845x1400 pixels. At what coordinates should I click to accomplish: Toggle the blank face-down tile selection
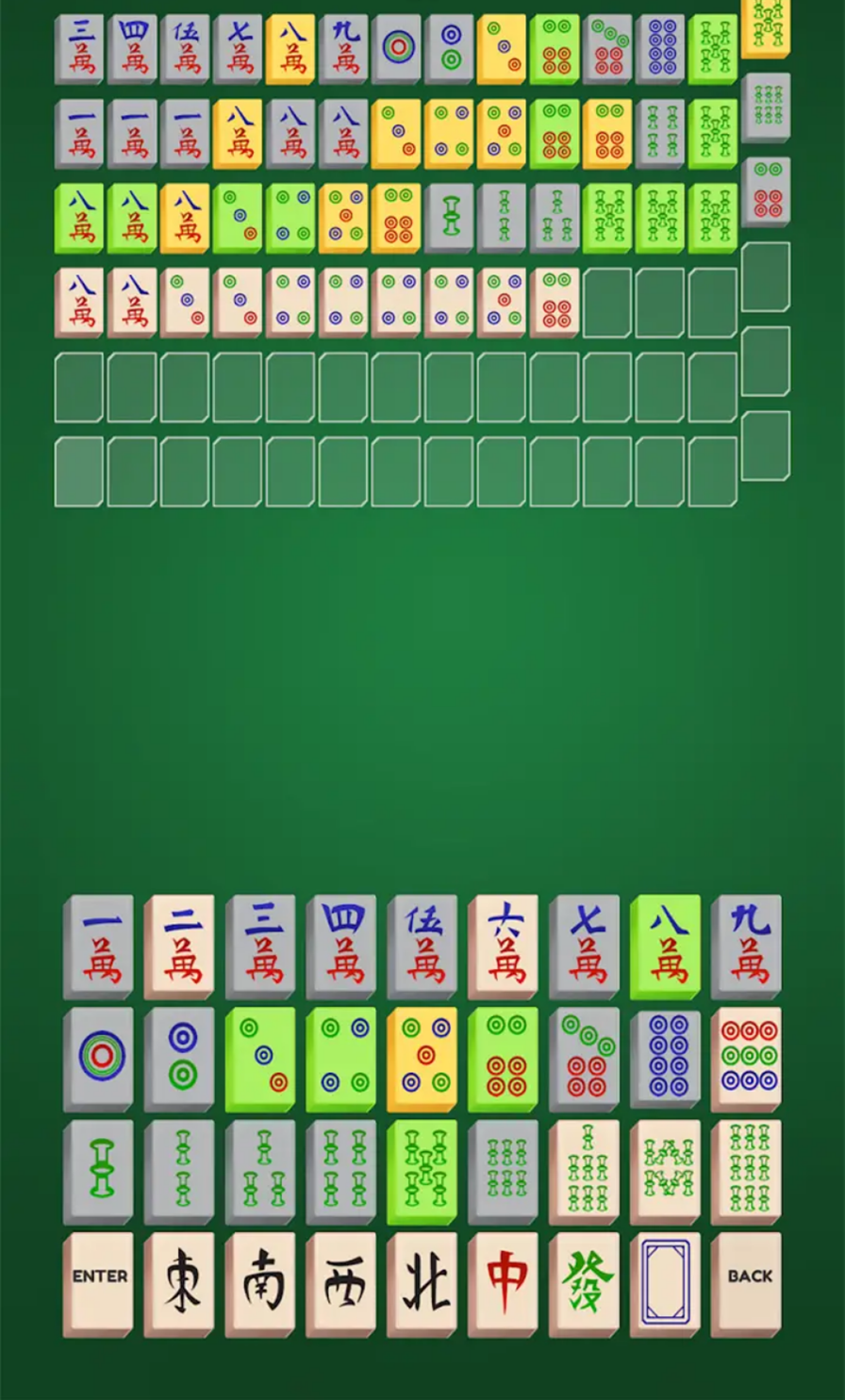[667, 1282]
